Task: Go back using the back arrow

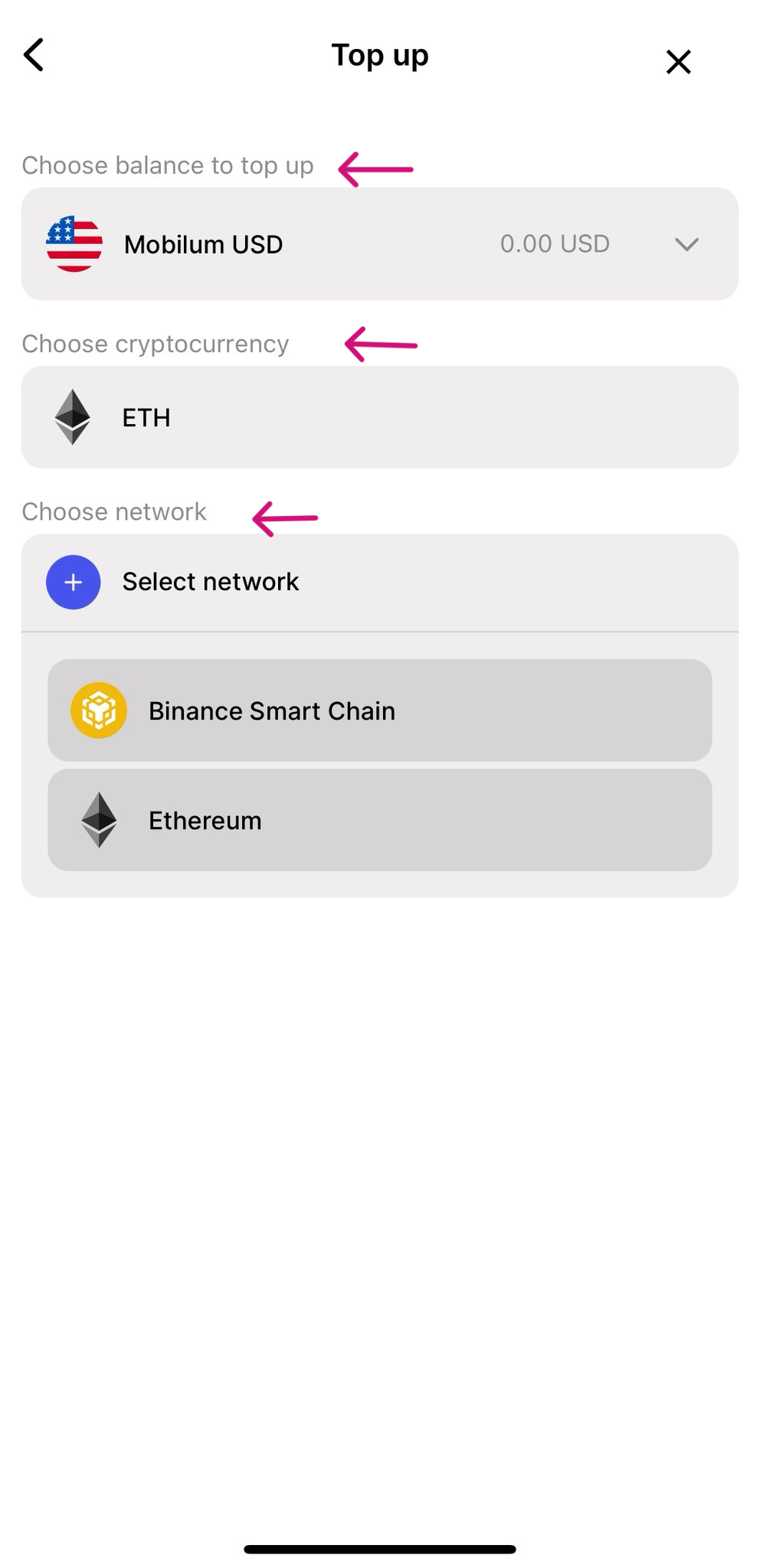Action: 34,55
